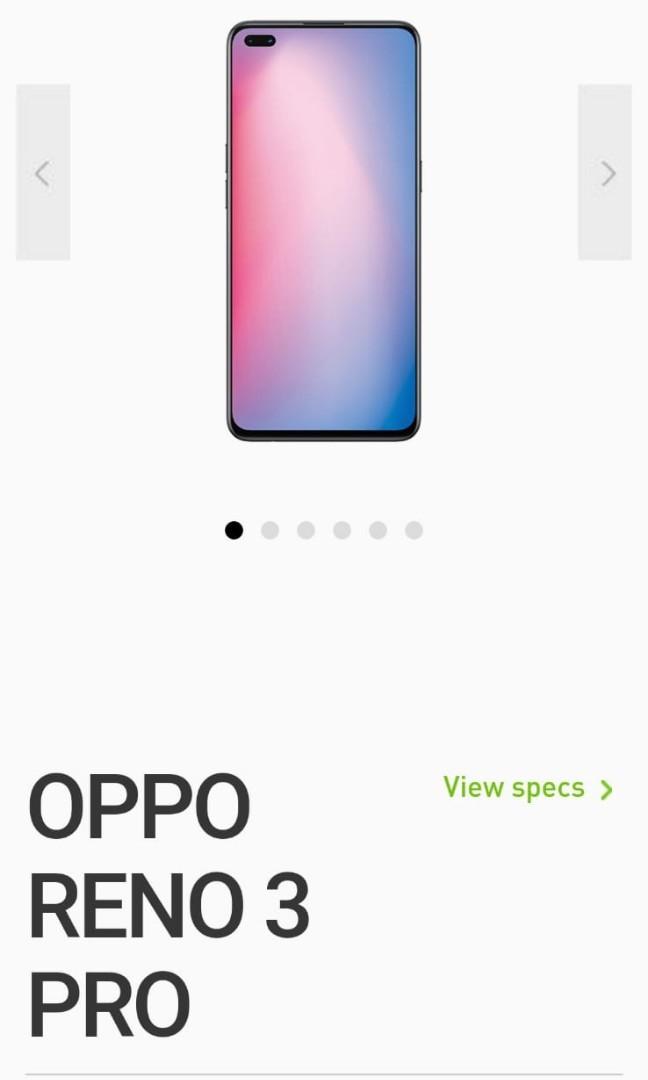Jump to the third carousel image dot
The height and width of the screenshot is (1080, 648).
(306, 530)
